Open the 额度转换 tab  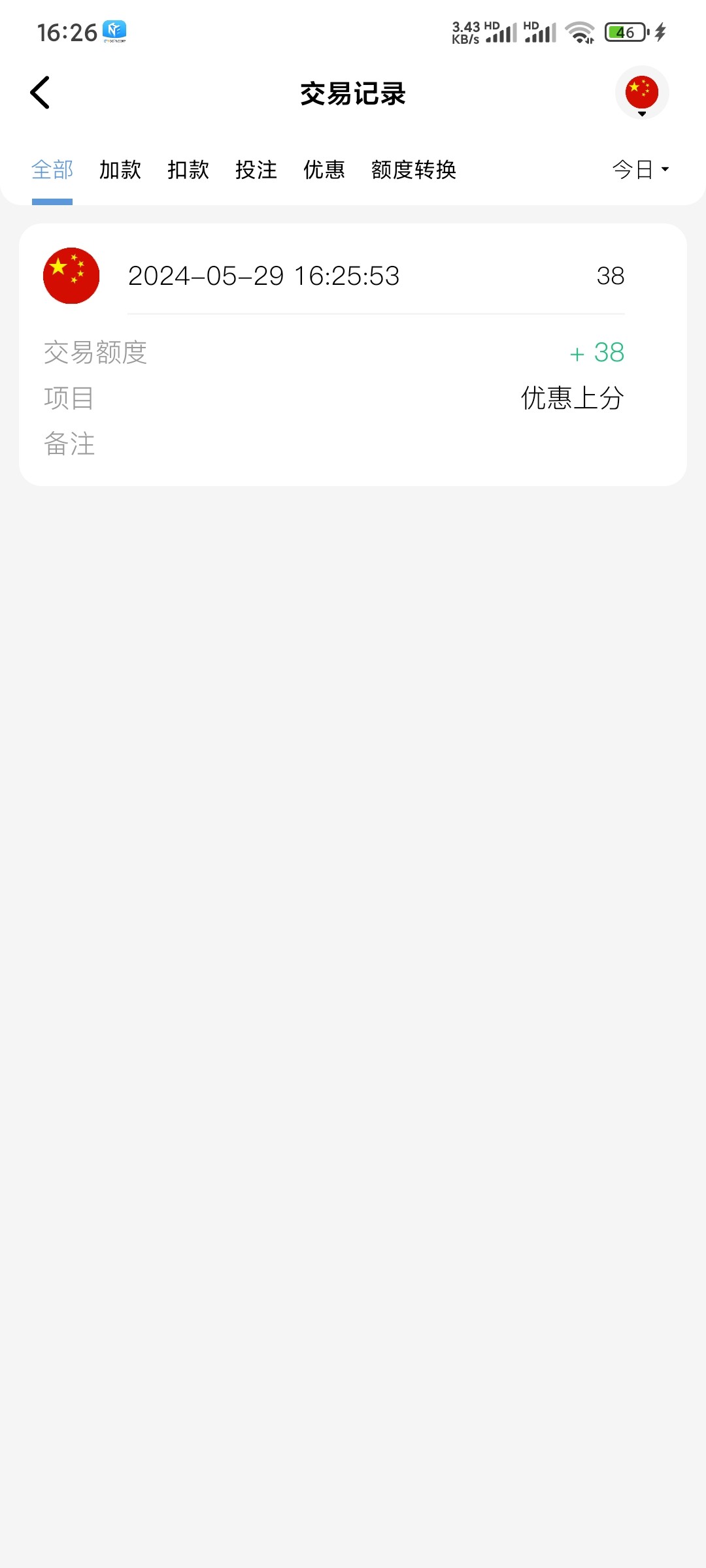(x=414, y=170)
